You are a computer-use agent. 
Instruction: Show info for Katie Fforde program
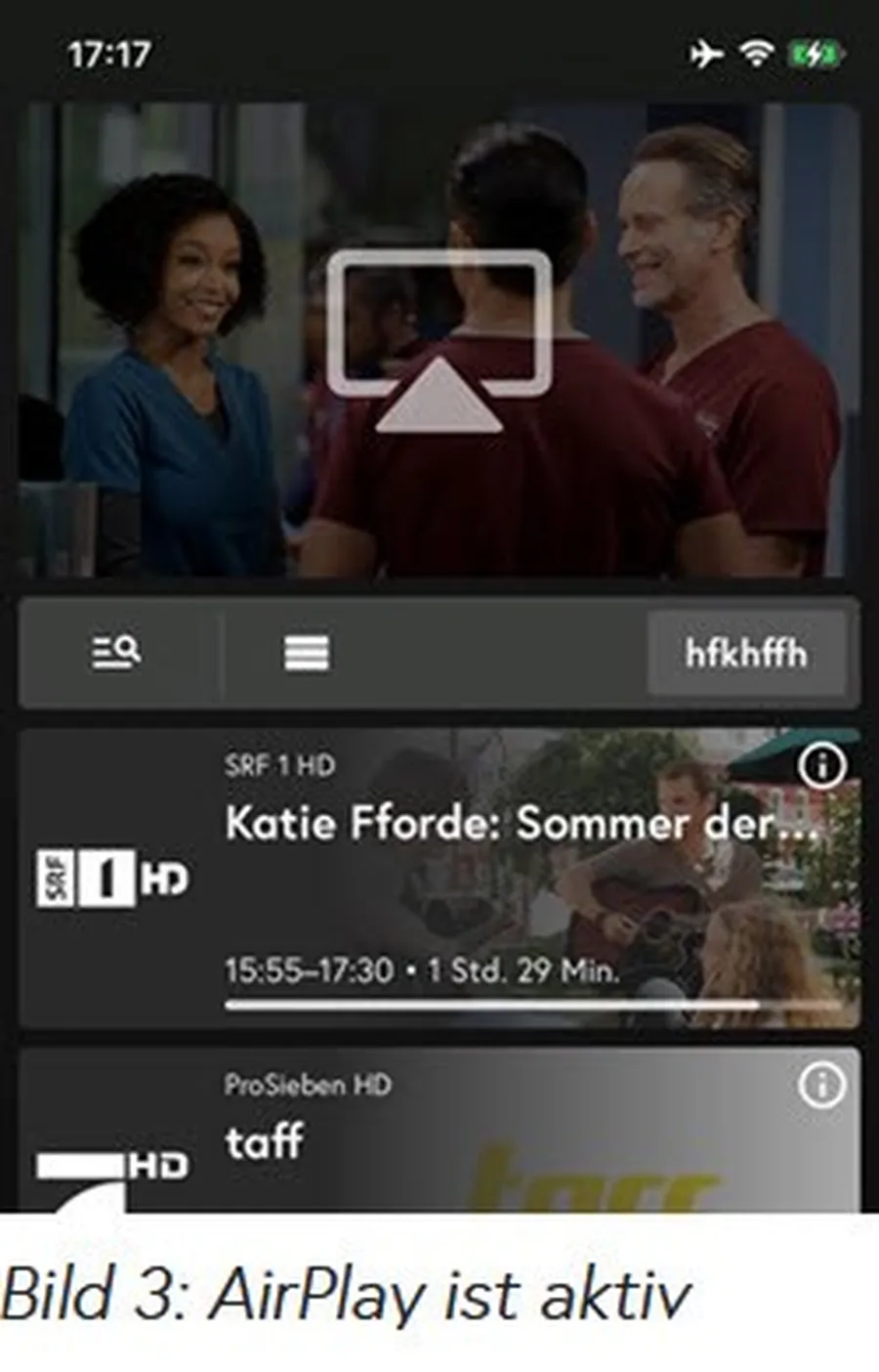[821, 767]
